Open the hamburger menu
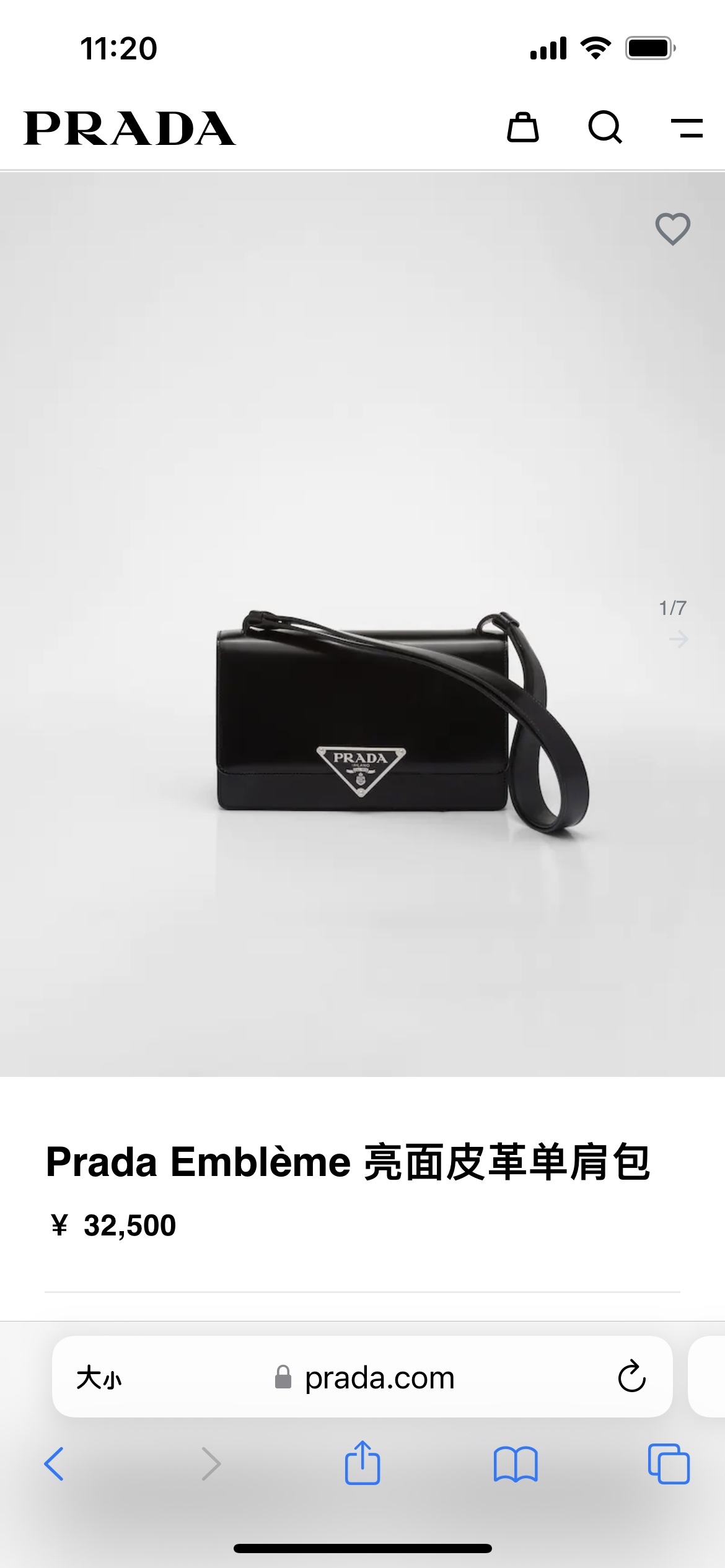Screen dimensions: 725x1568 click(687, 128)
